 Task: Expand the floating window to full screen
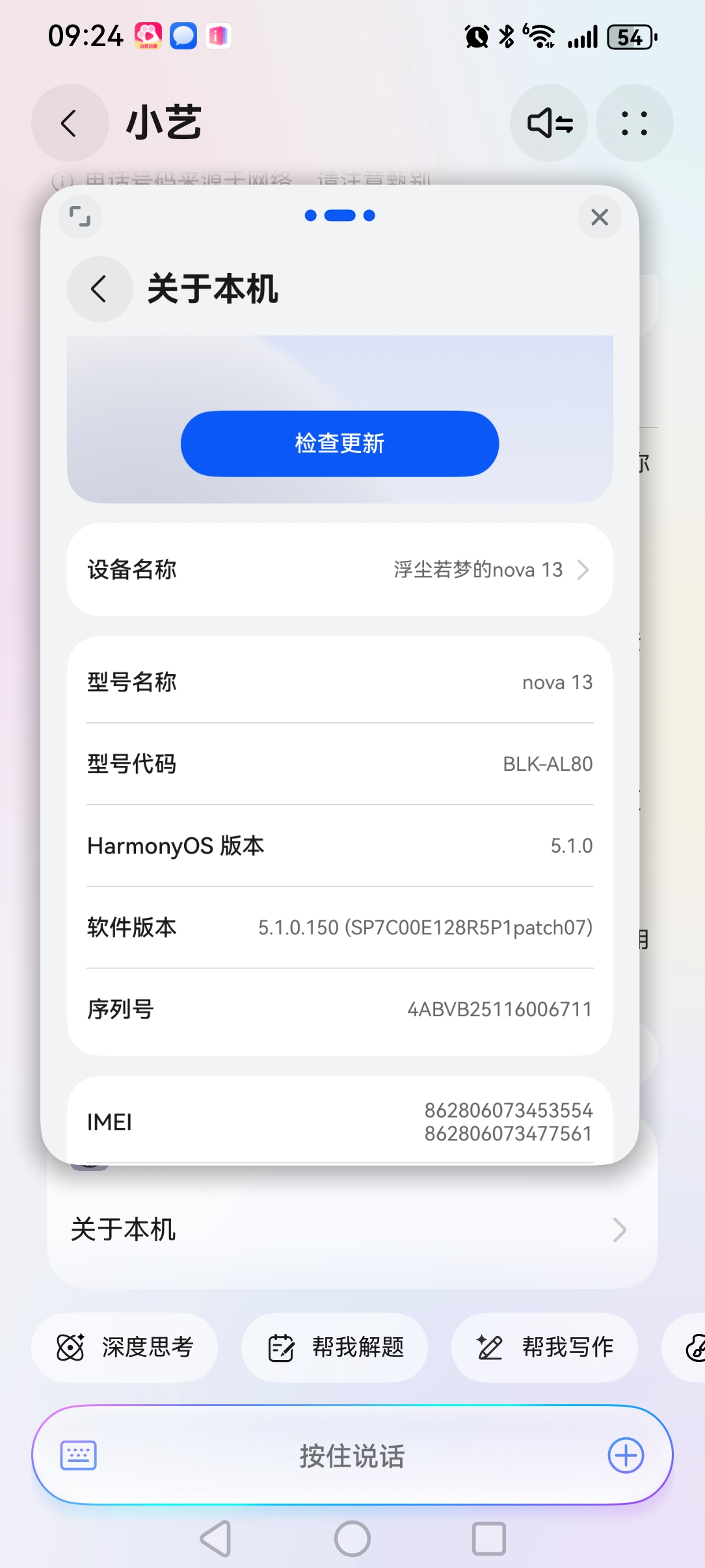pos(80,216)
